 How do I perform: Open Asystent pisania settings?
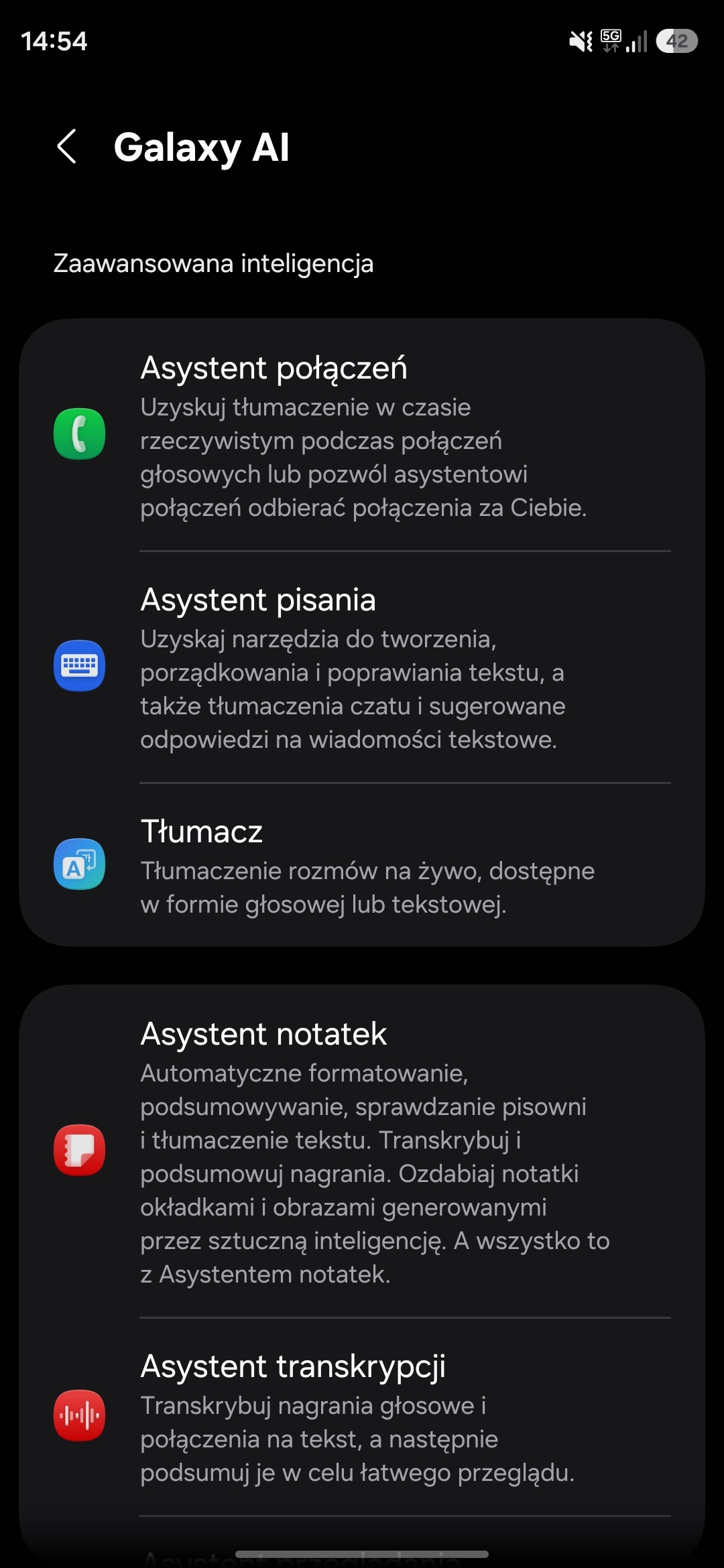coord(362,667)
